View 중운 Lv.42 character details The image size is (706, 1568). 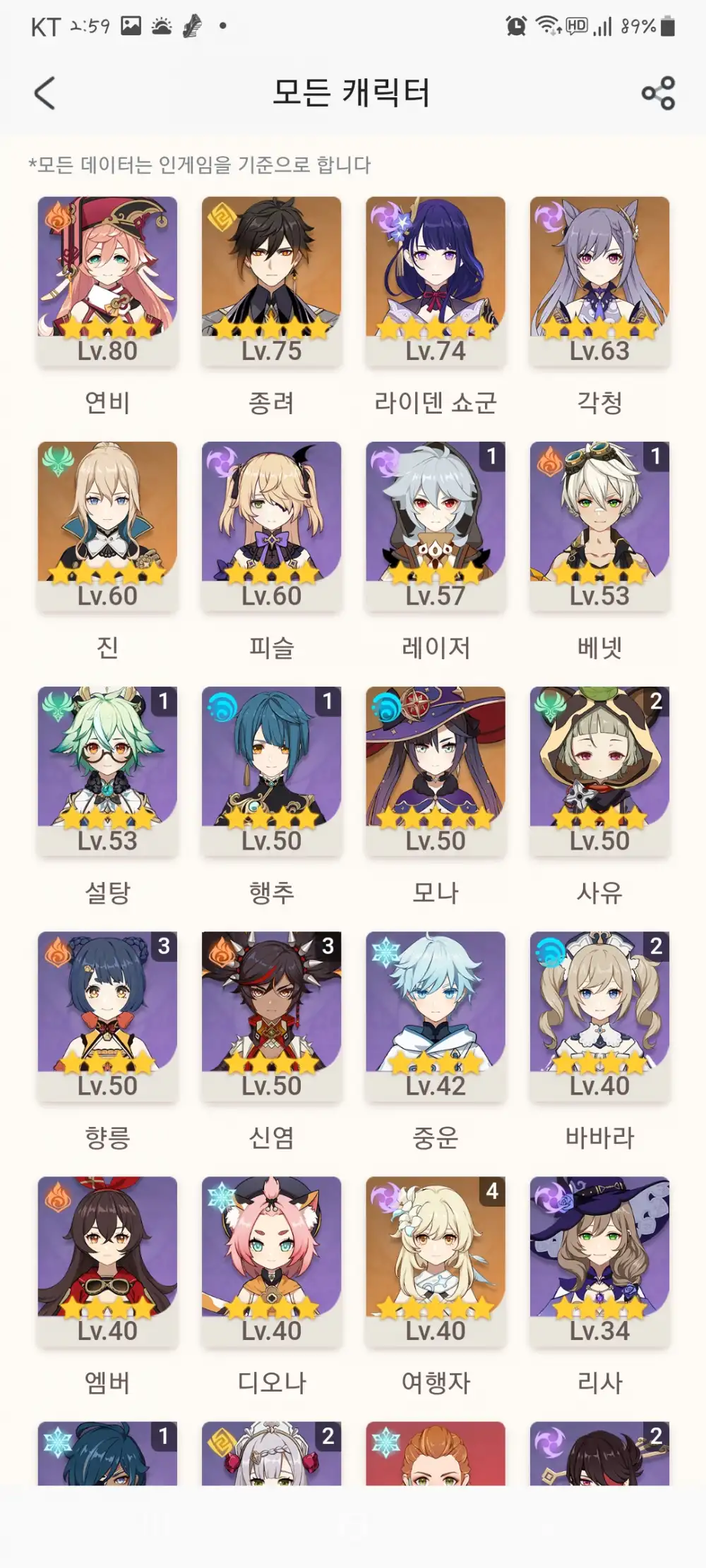(x=436, y=1016)
